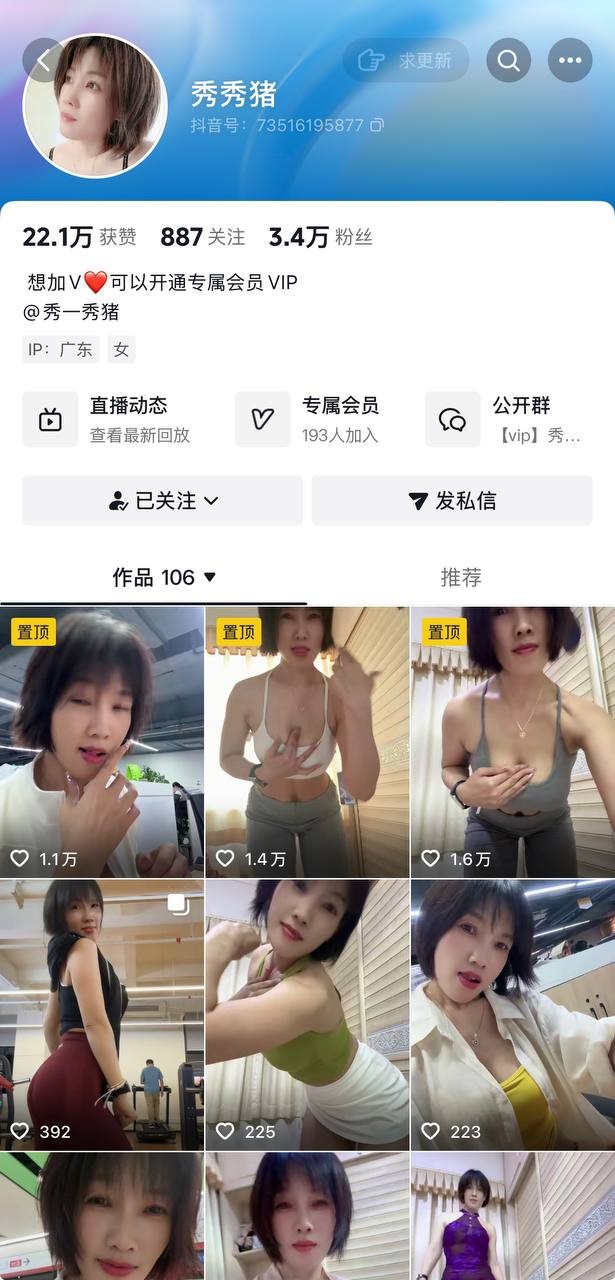The height and width of the screenshot is (1280, 615).
Task: Switch to the 推荐 tab
Action: click(x=461, y=577)
